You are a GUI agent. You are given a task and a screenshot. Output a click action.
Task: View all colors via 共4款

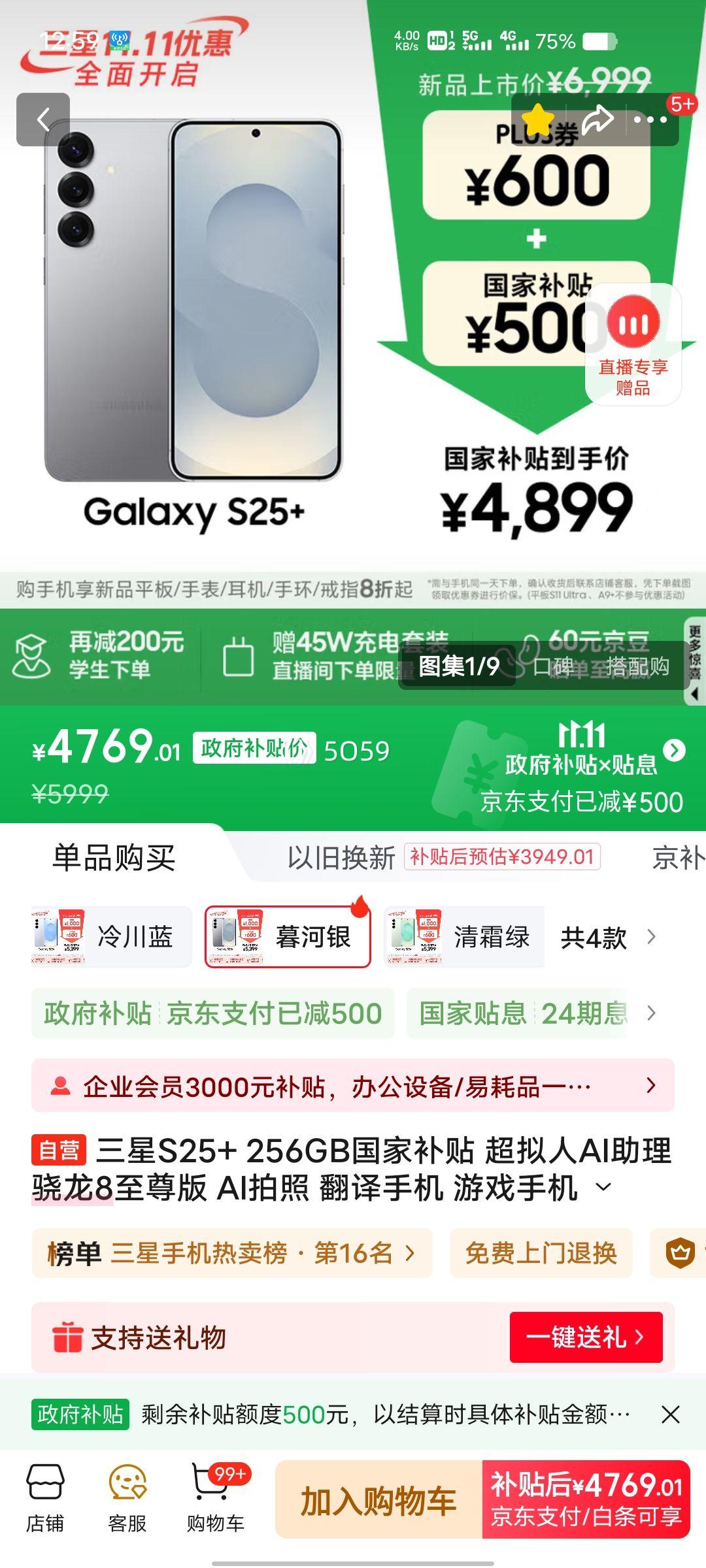[608, 938]
